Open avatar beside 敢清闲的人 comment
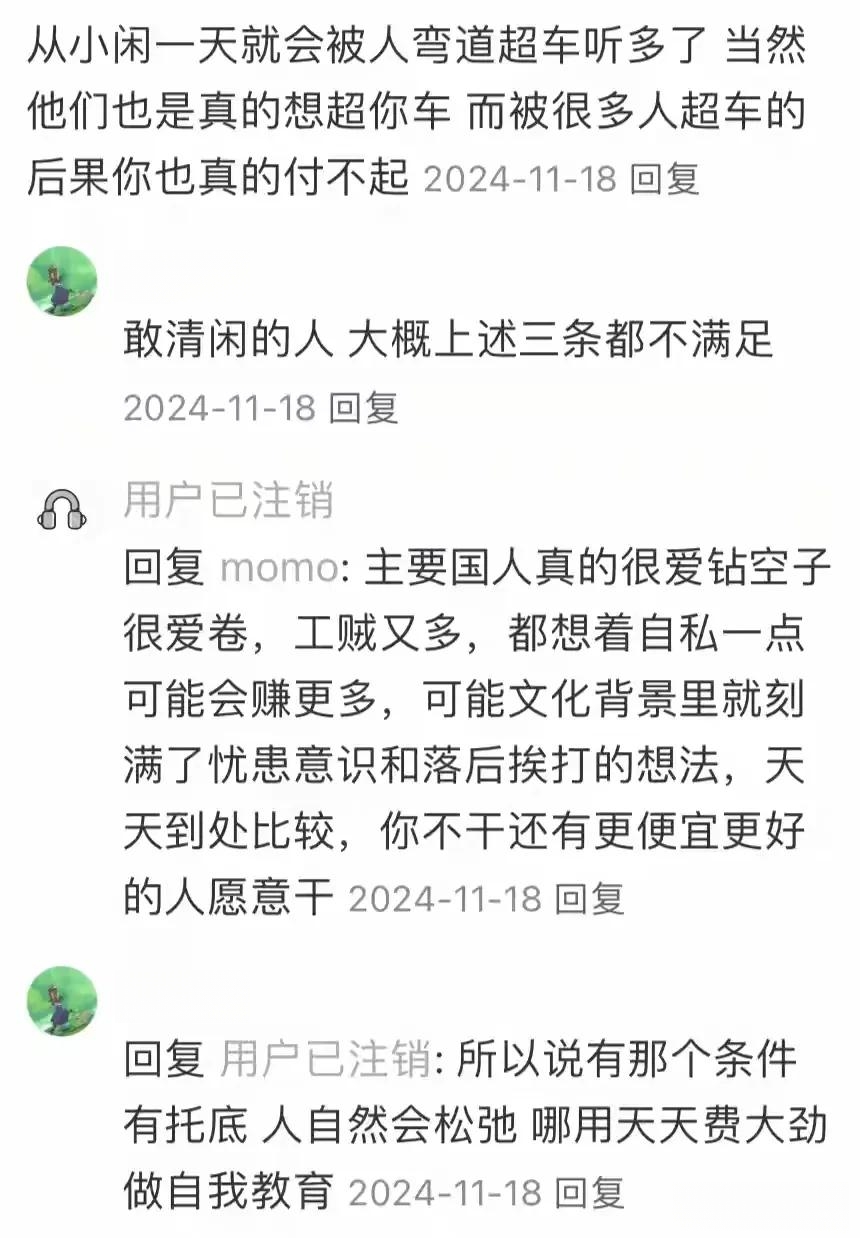Image resolution: width=860 pixels, height=1238 pixels. click(62, 281)
